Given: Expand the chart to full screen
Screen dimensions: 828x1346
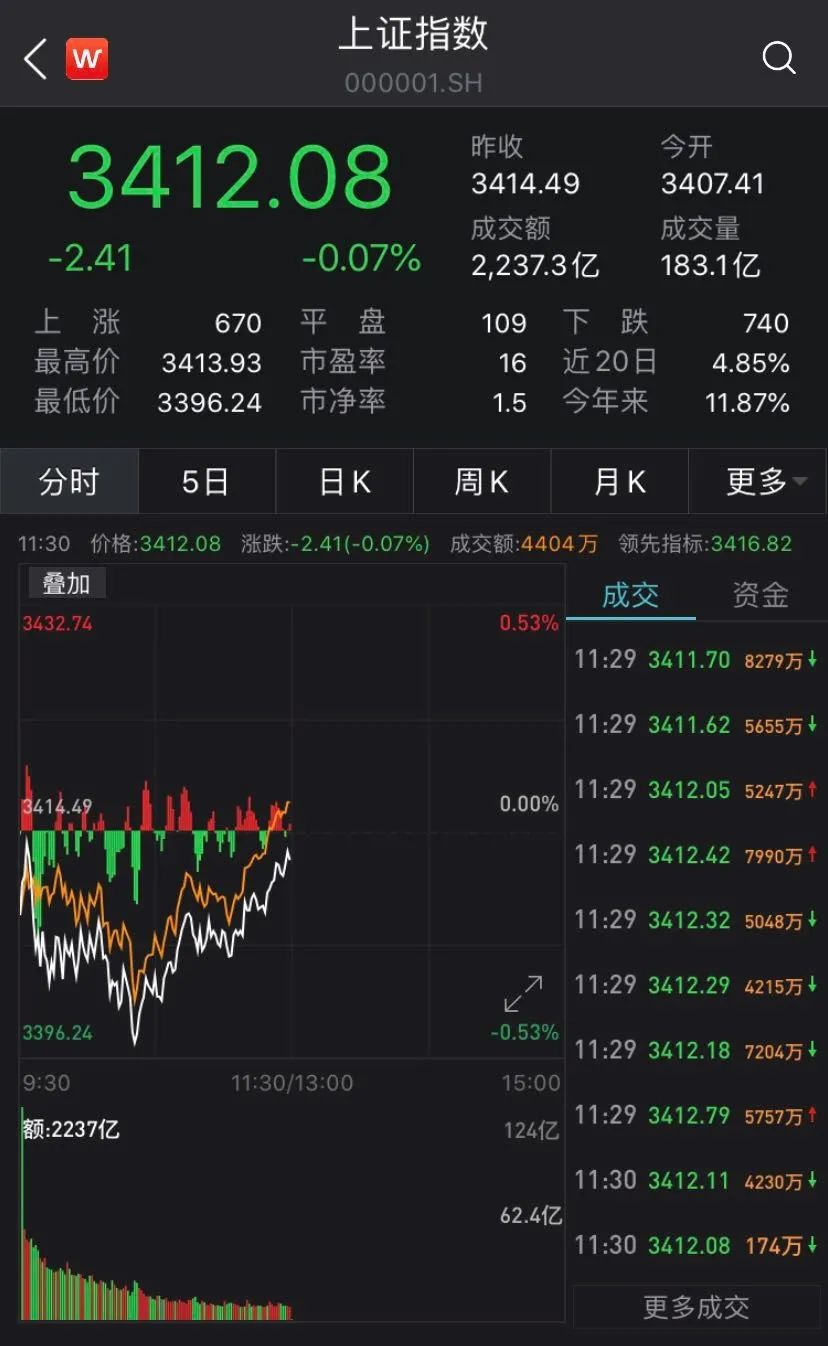Looking at the screenshot, I should tap(523, 993).
